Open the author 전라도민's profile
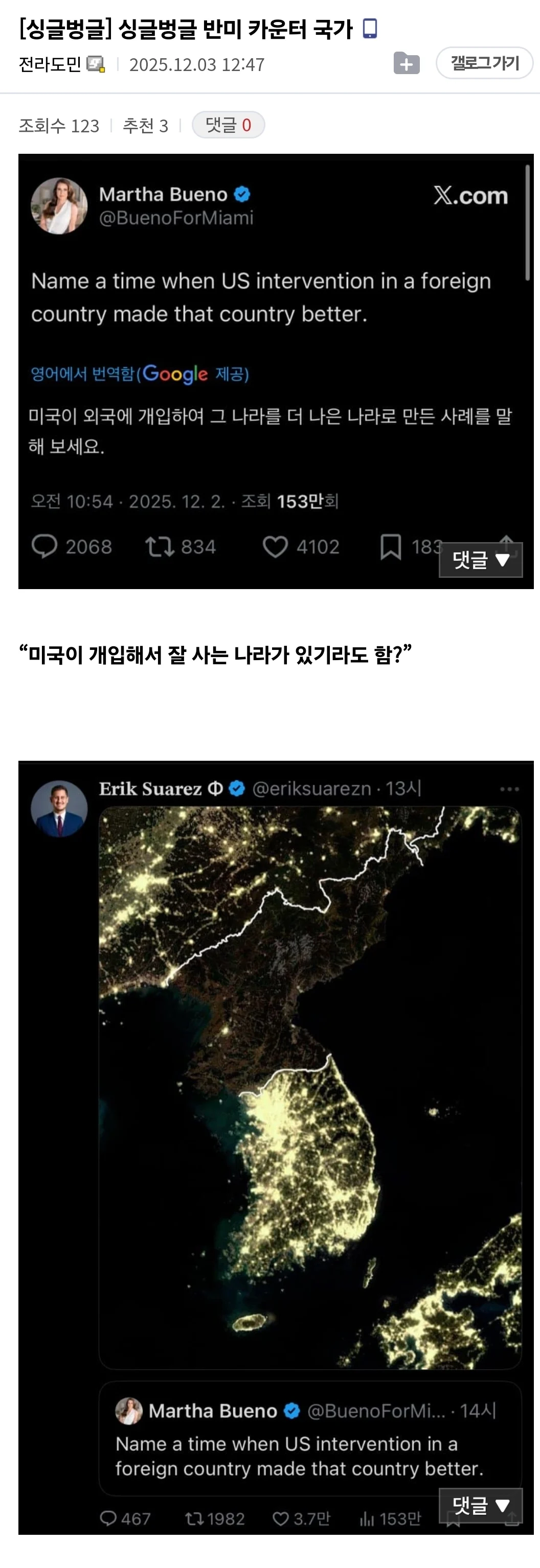The height and width of the screenshot is (1568, 540). point(50,64)
